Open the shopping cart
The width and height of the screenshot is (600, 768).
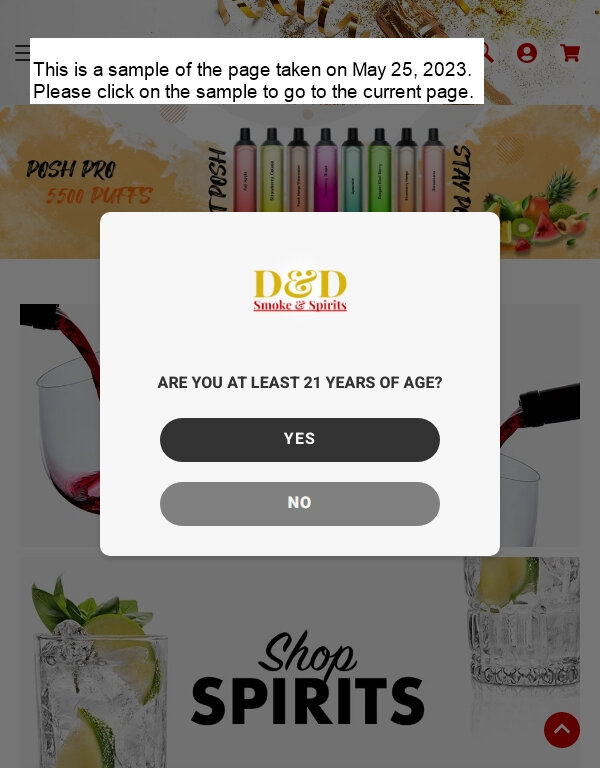tap(570, 53)
